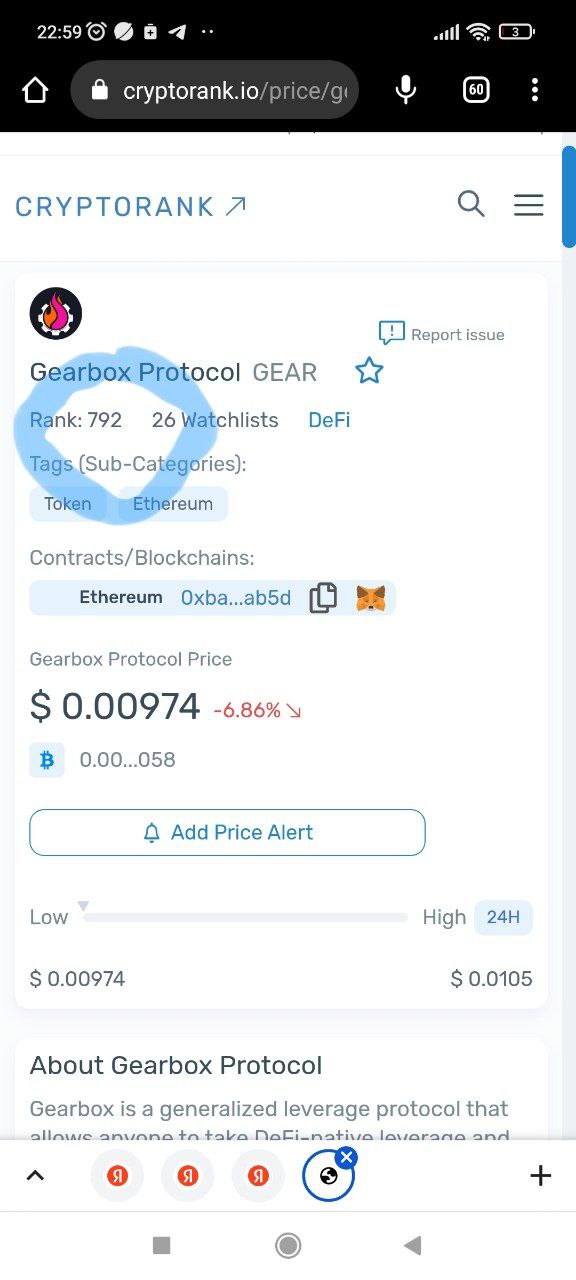The image size is (576, 1280).
Task: Open the DeFi category link
Action: pyautogui.click(x=329, y=420)
